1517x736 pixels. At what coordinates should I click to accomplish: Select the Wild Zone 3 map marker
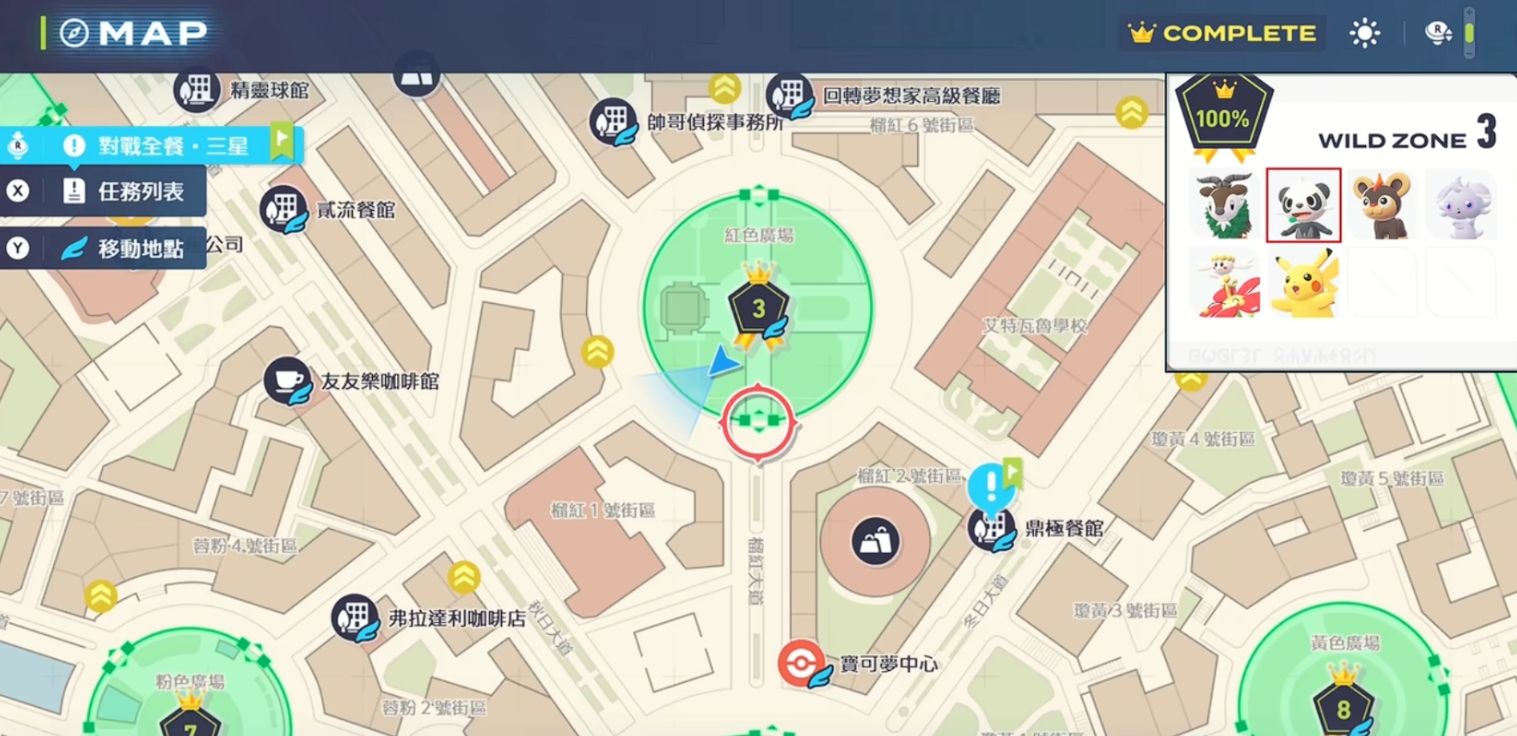coord(758,308)
